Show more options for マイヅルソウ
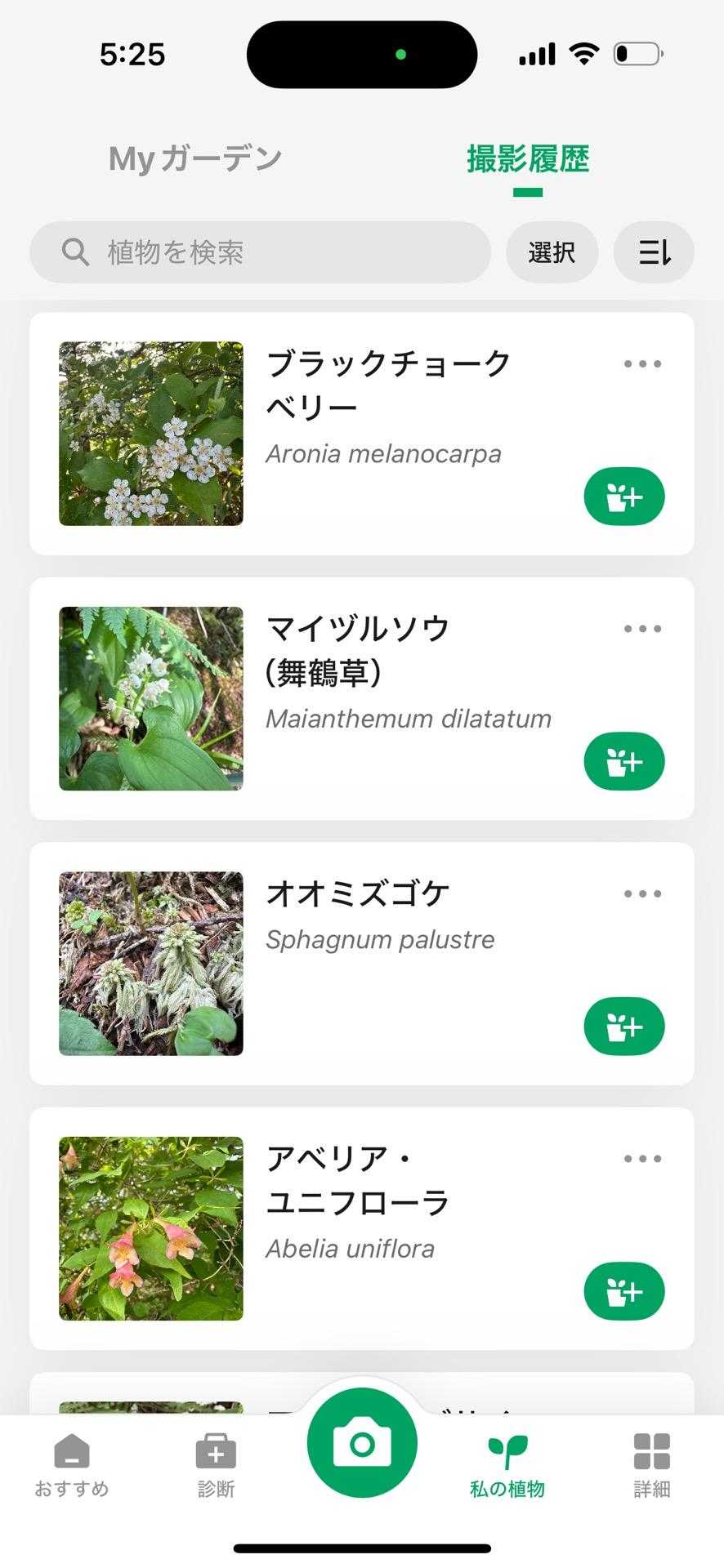 (x=642, y=629)
